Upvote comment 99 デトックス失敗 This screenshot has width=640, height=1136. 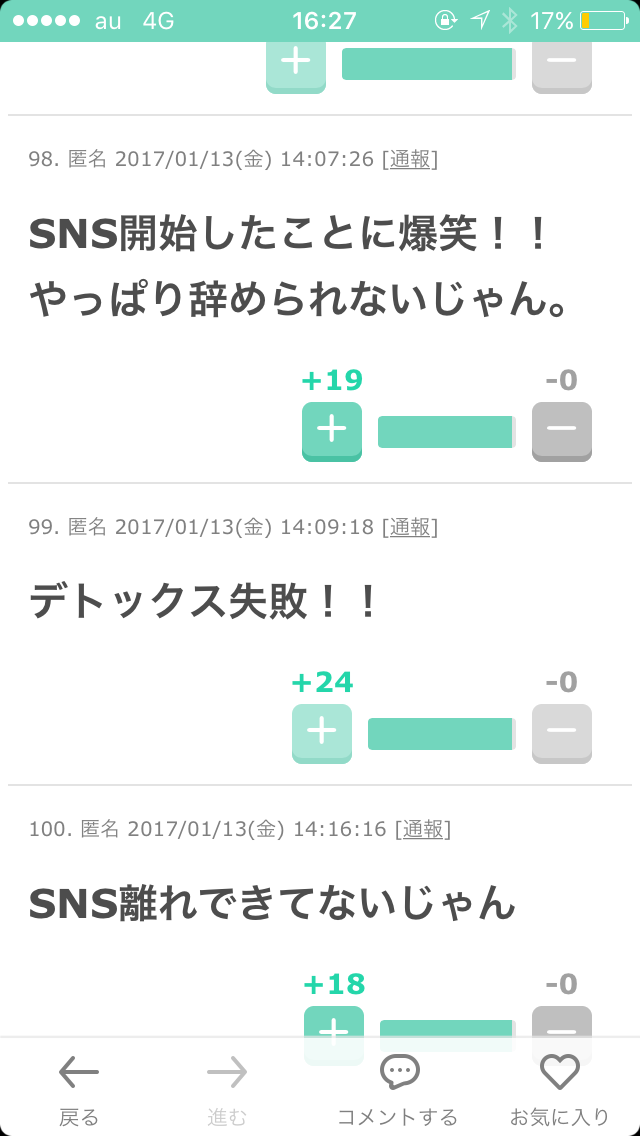point(322,733)
